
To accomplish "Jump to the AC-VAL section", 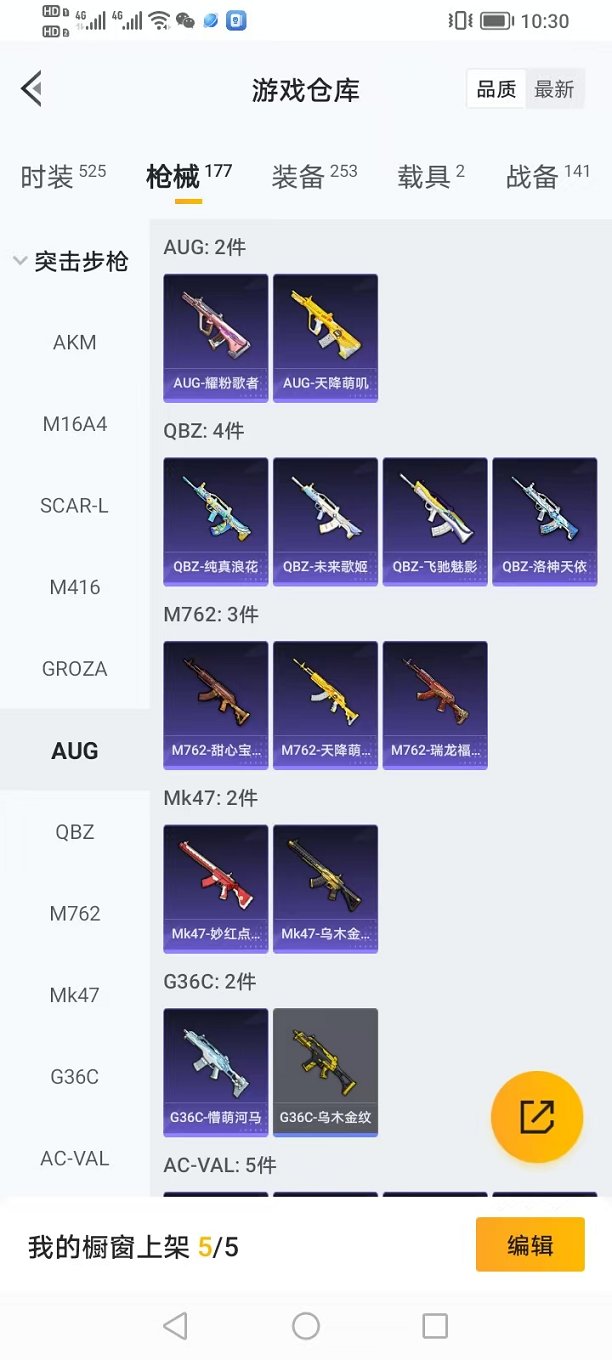I will (75, 1159).
